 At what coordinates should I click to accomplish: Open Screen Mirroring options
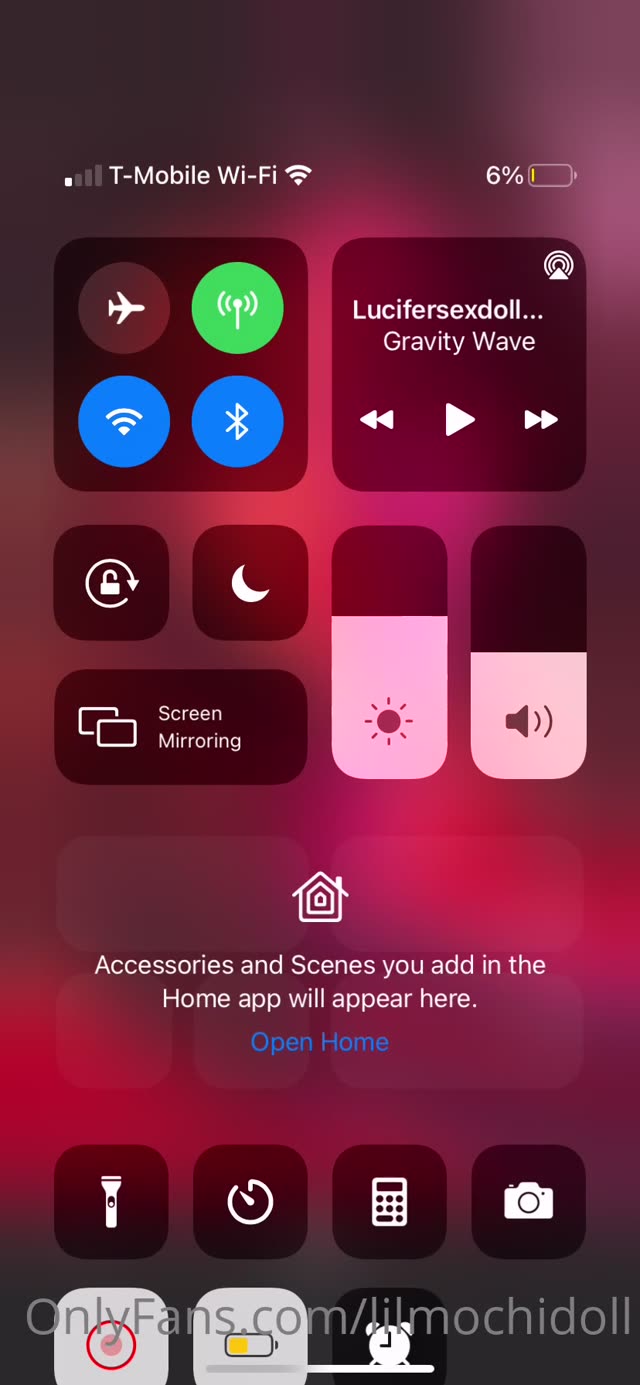[x=181, y=727]
